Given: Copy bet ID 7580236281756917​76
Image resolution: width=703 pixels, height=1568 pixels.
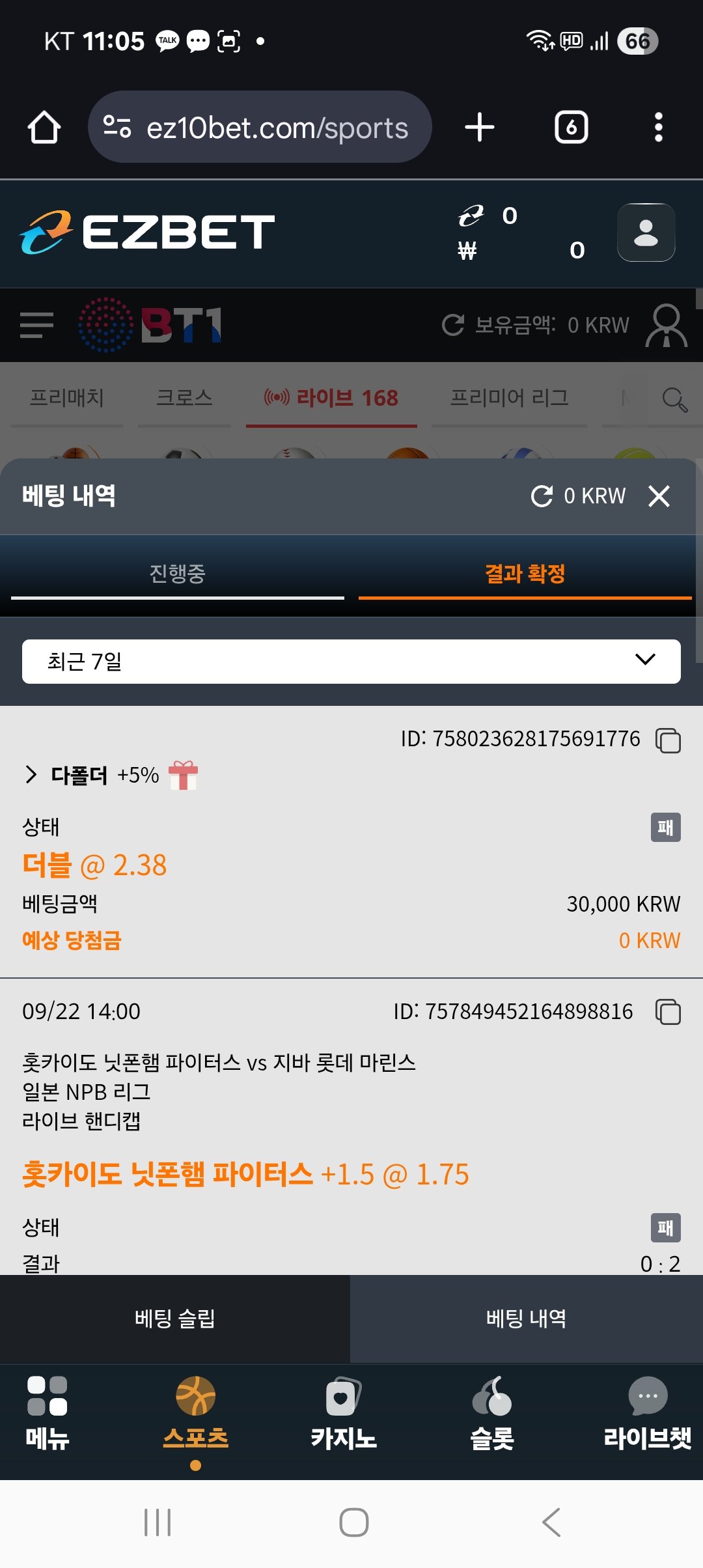Looking at the screenshot, I should (668, 740).
